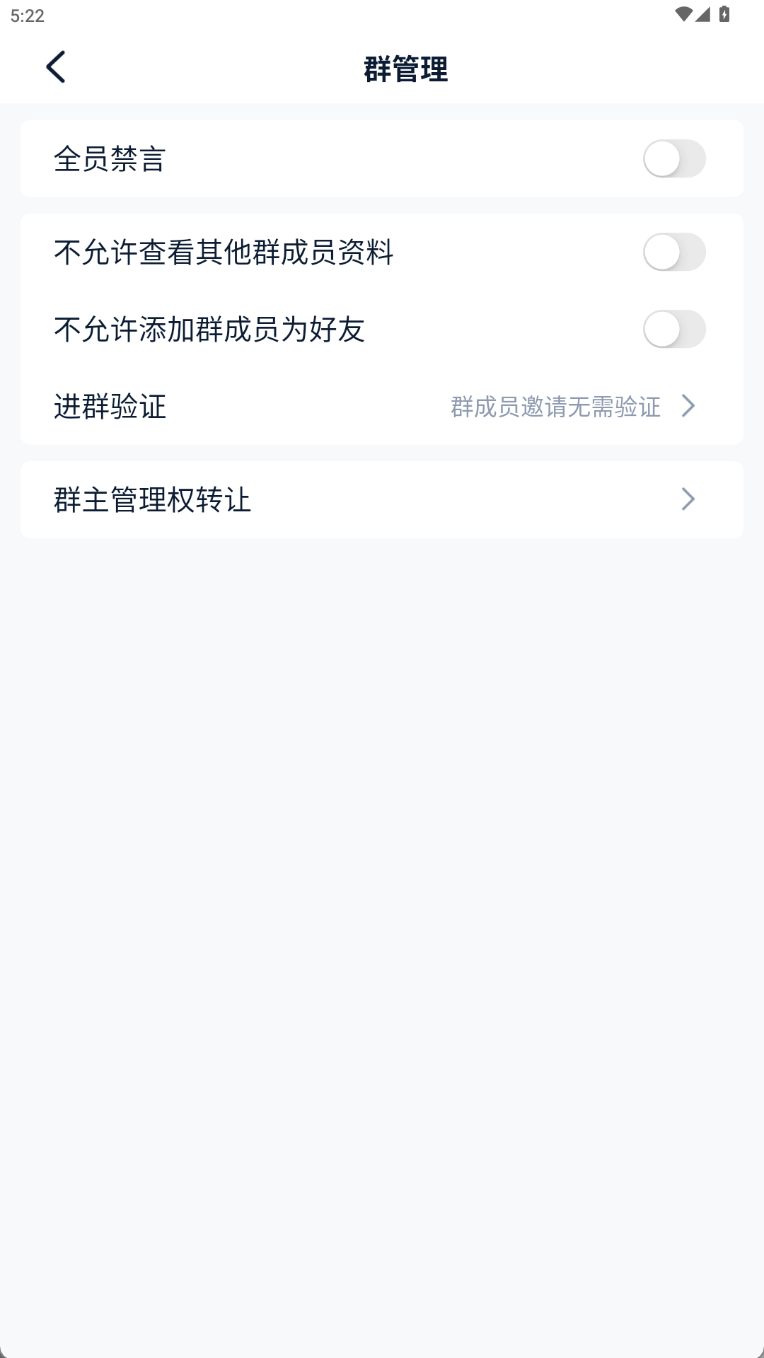Open 群主管理权转让

click(382, 499)
